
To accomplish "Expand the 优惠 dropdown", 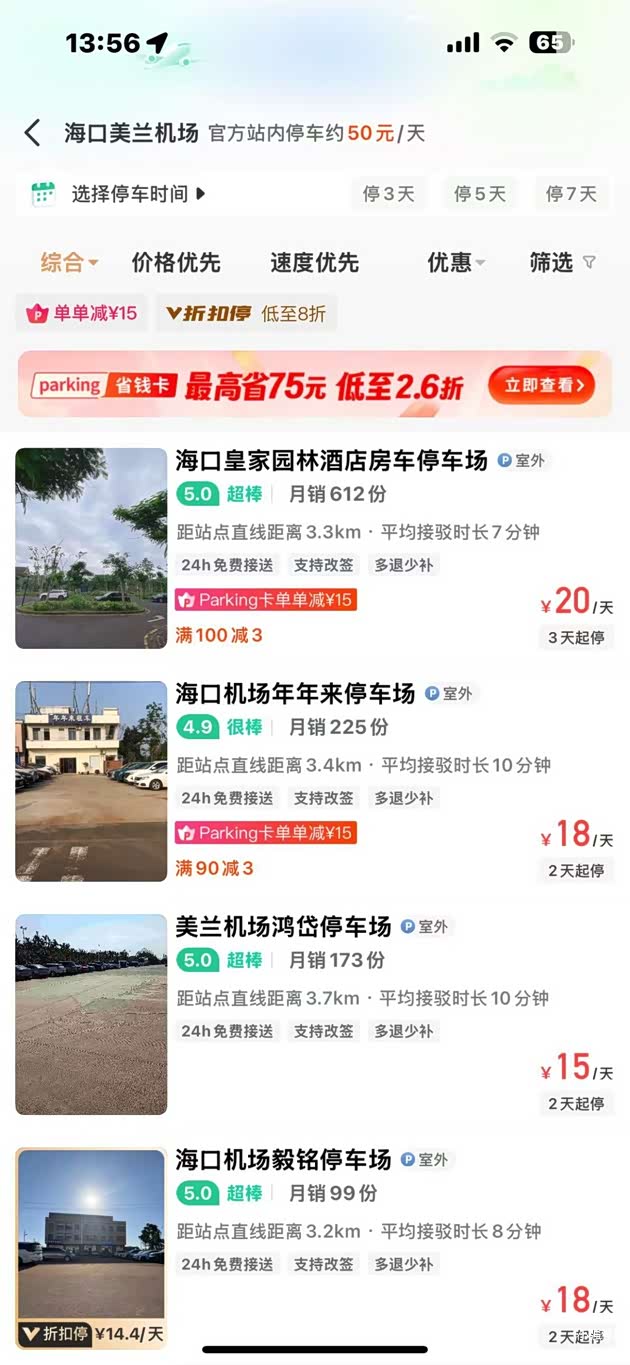I will point(455,263).
